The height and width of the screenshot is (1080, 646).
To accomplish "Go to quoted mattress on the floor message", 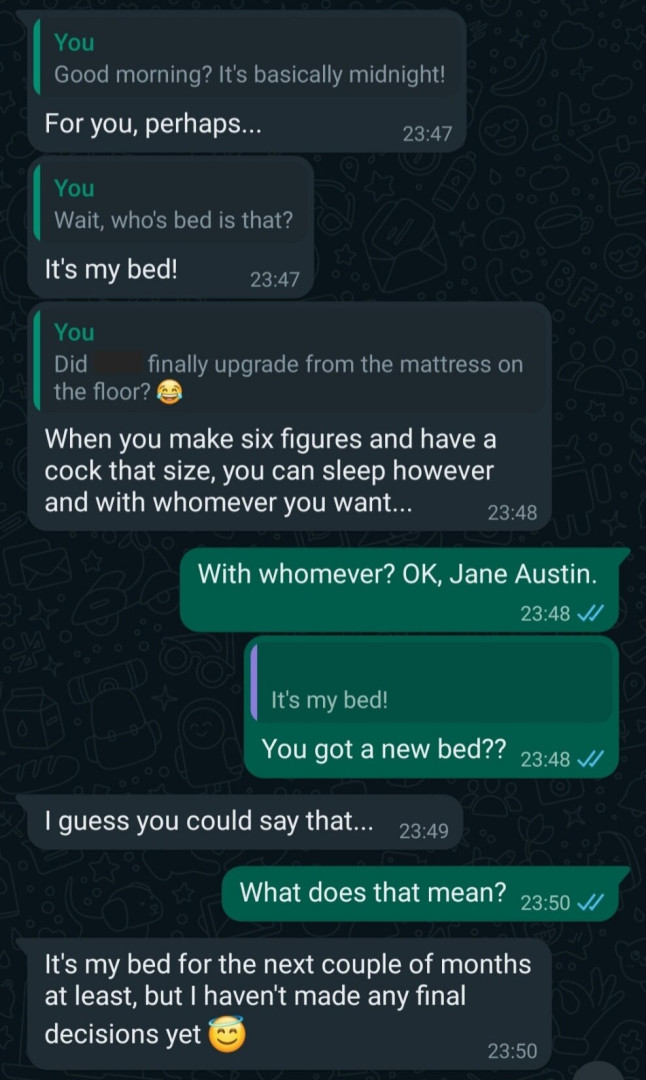I will pyautogui.click(x=288, y=362).
